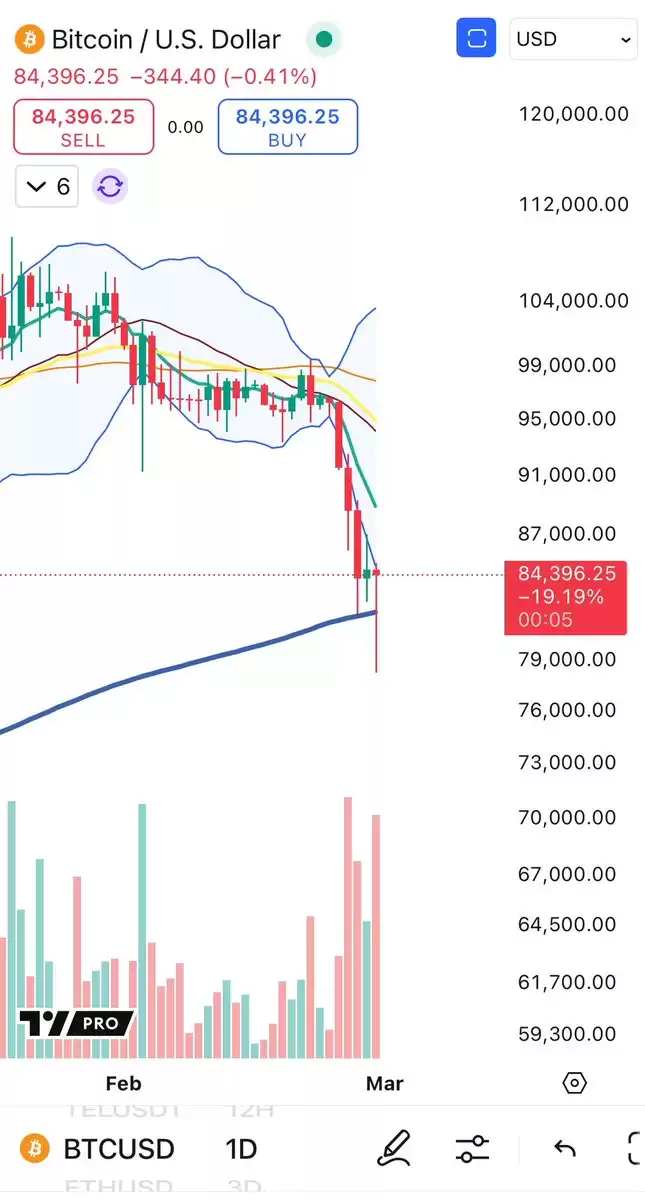Screen dimensions: 645x1200
Task: Open the USD currency dropdown
Action: pyautogui.click(x=573, y=40)
